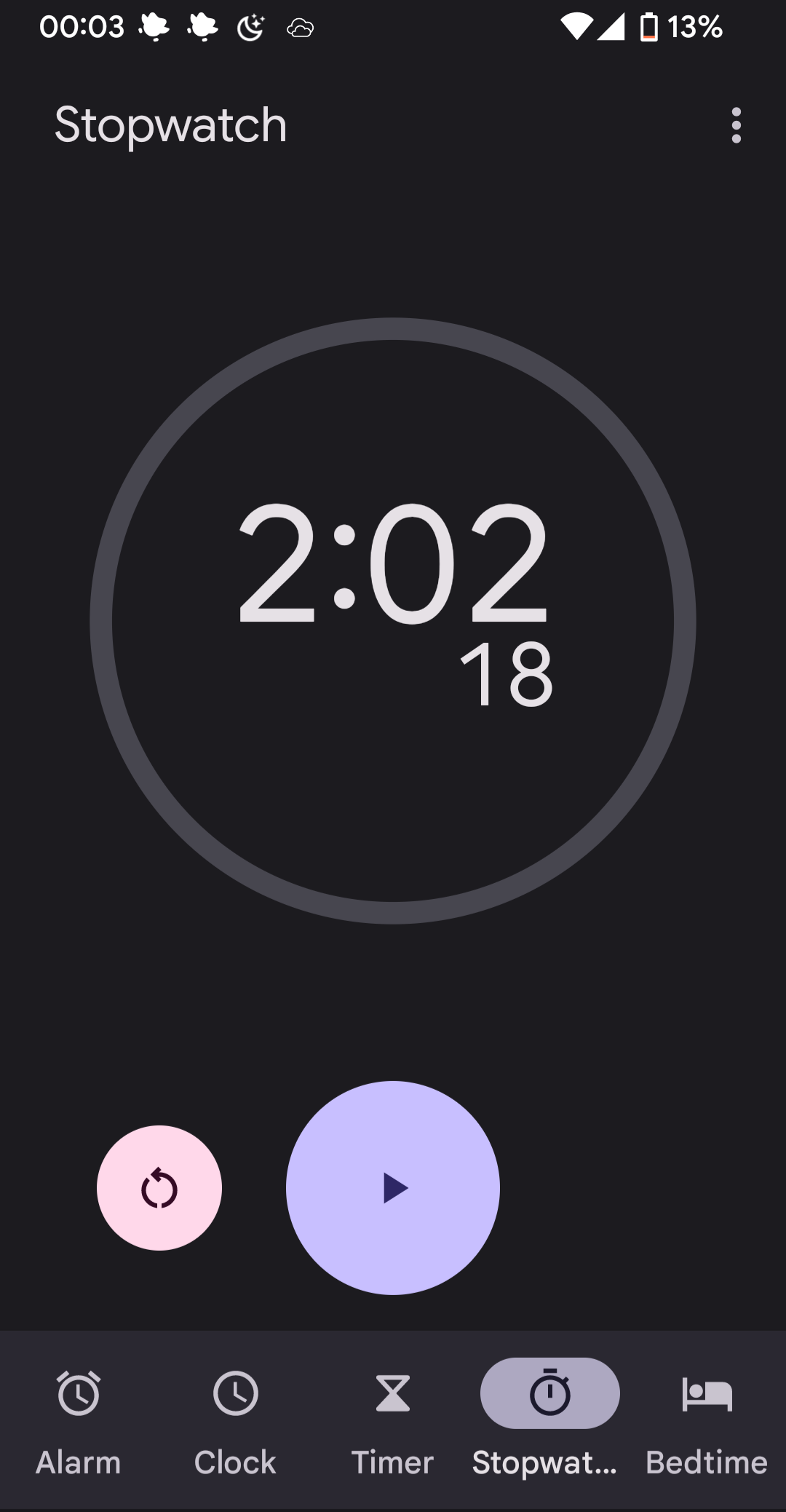Open the three-dot overflow menu
The image size is (786, 1512).
tap(736, 125)
